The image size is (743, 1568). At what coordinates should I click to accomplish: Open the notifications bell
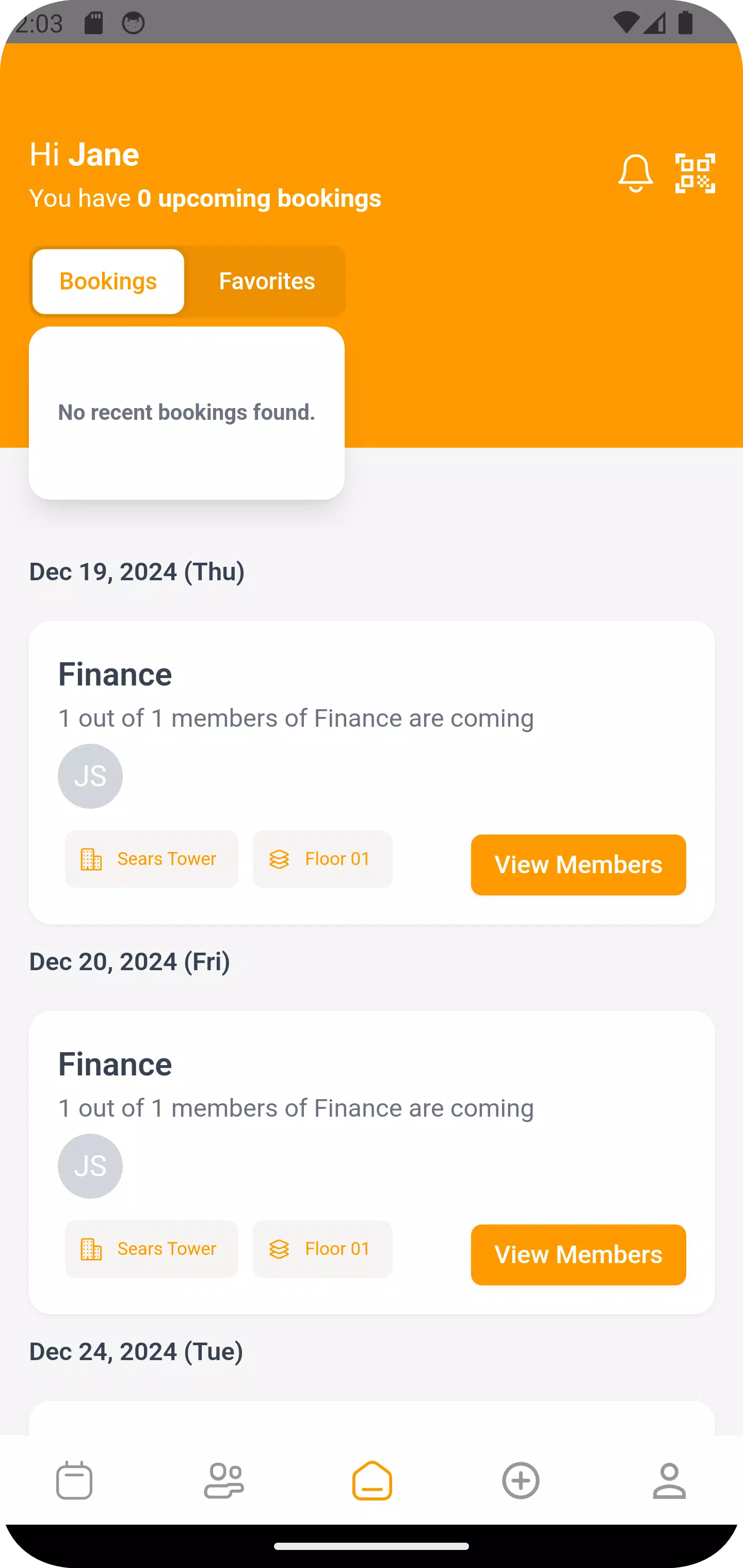pos(635,173)
